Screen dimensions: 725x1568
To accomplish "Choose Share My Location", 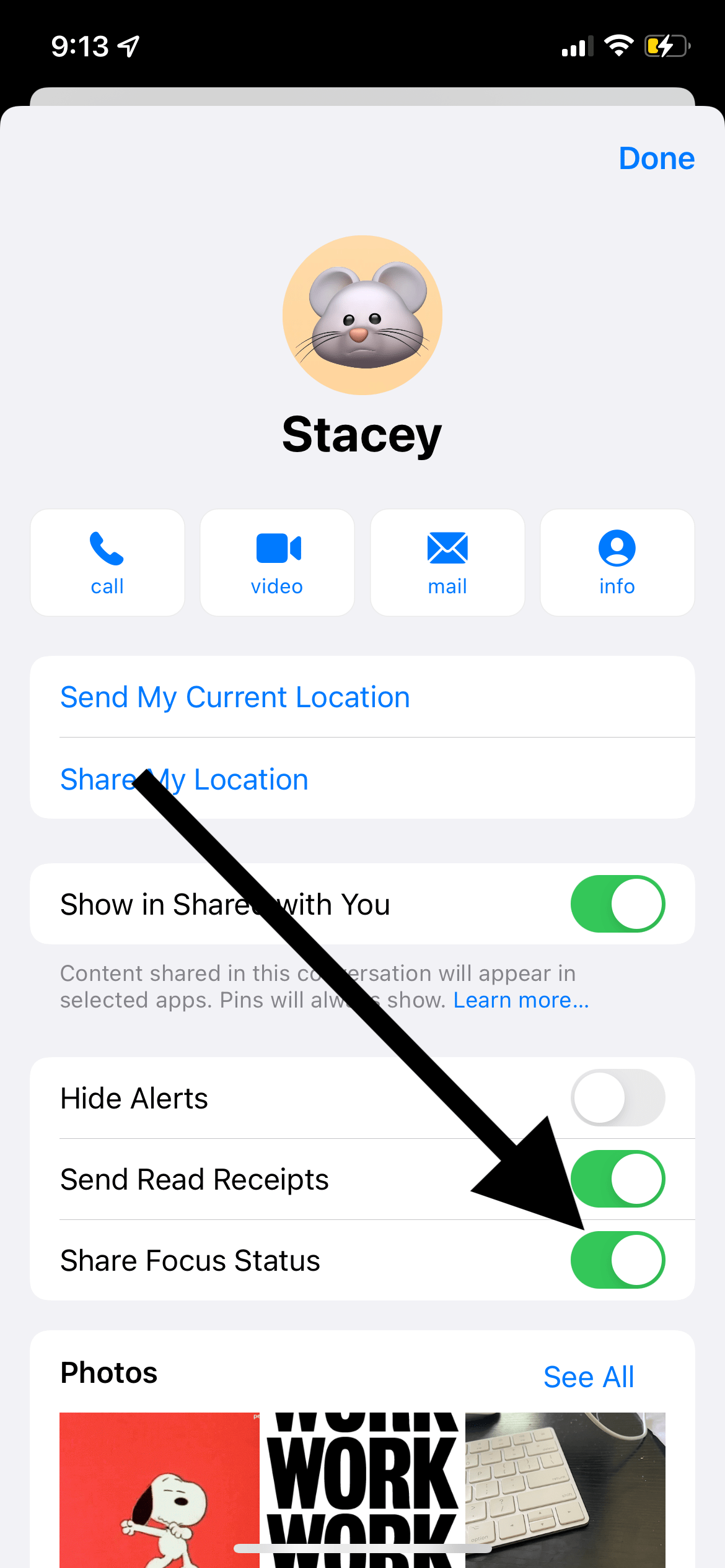I will tap(362, 778).
